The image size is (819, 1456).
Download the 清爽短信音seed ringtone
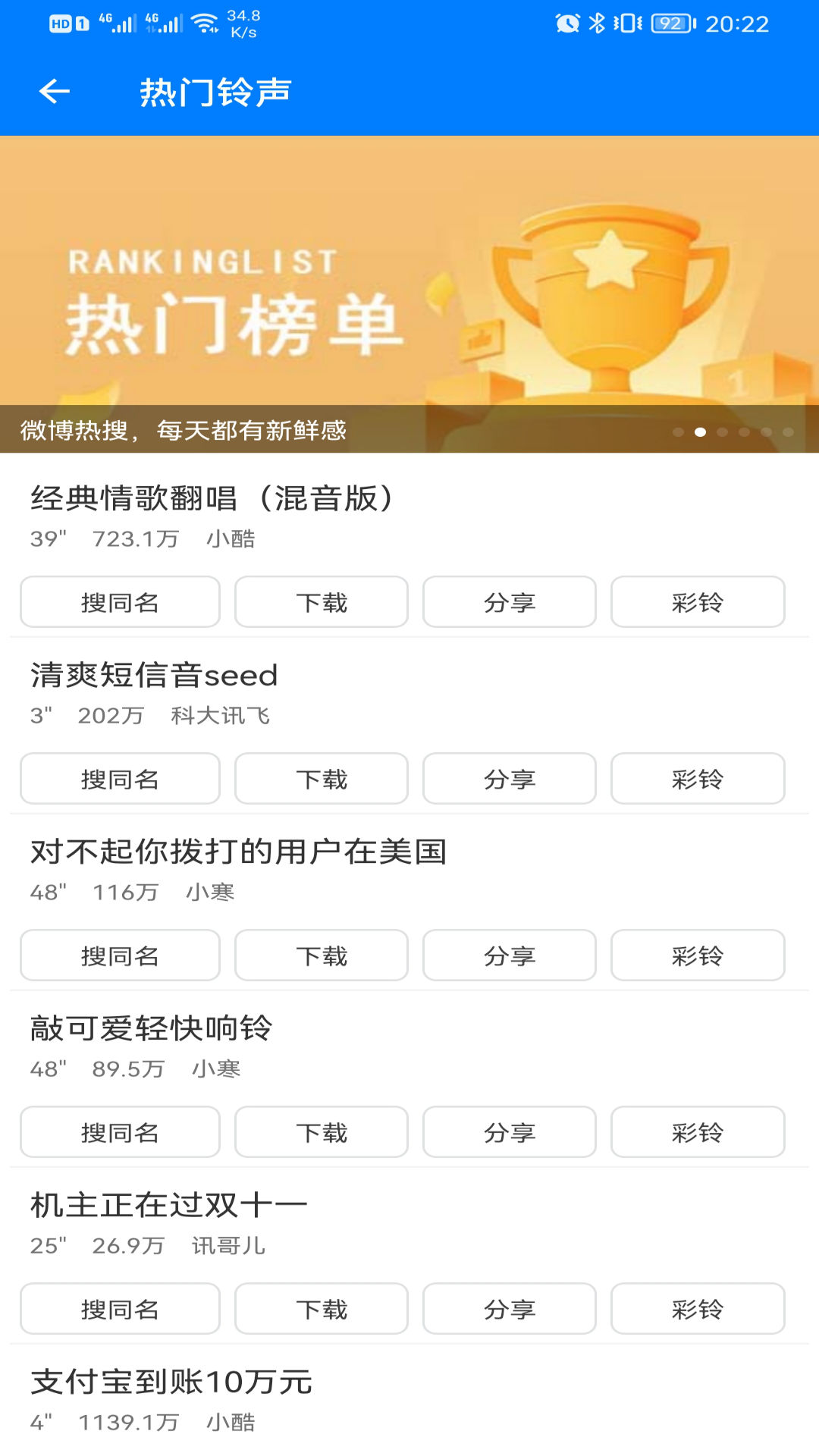pyautogui.click(x=322, y=779)
